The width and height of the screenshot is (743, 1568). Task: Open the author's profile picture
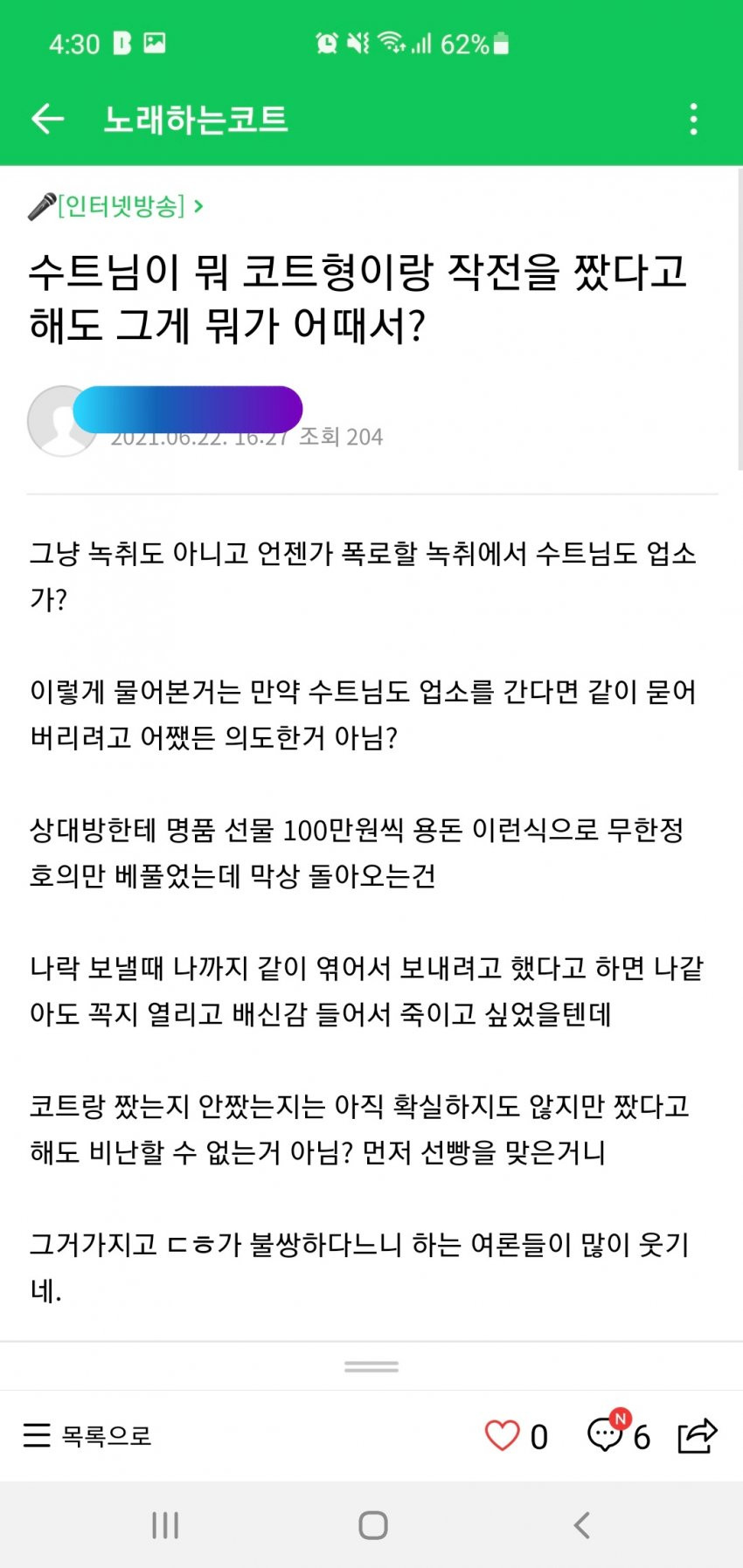tap(59, 421)
